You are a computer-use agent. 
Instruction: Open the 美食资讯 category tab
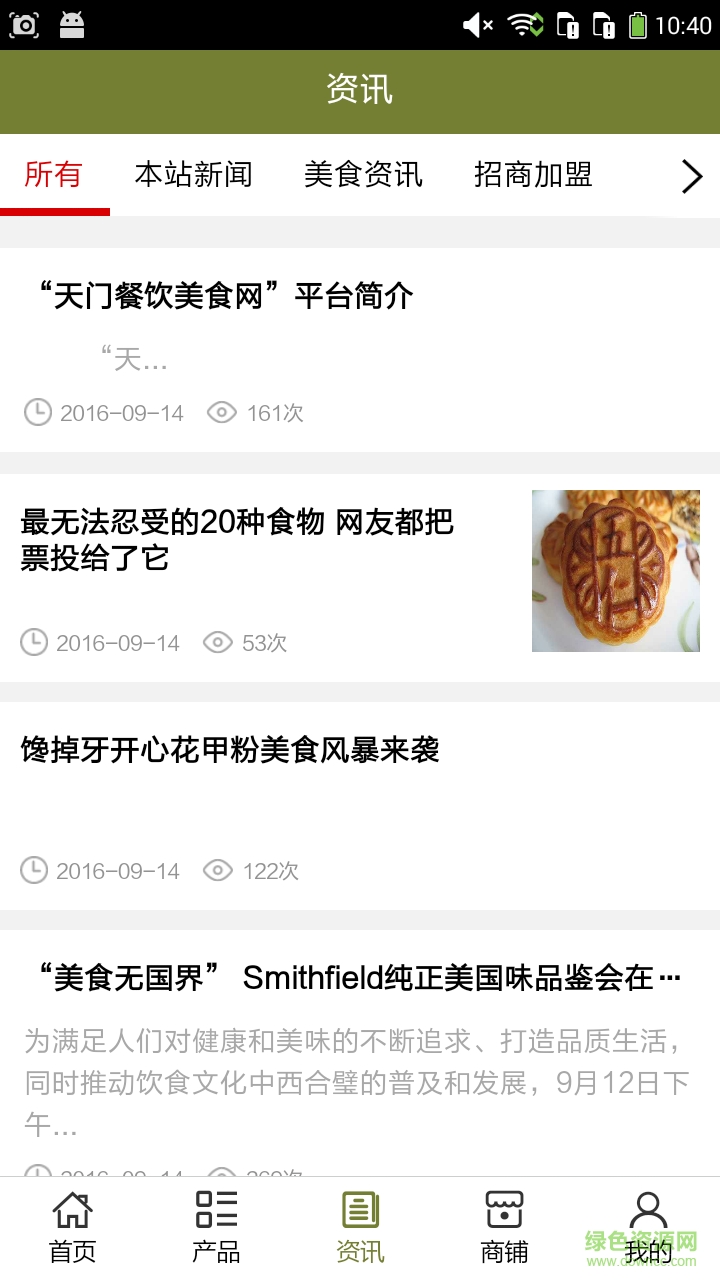coord(364,176)
